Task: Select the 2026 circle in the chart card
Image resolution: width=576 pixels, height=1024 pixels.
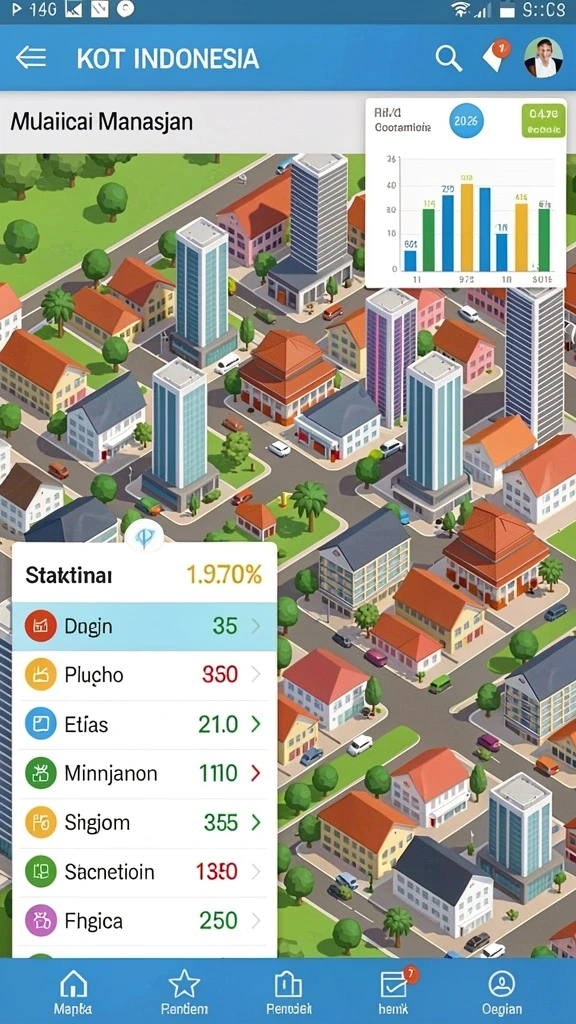Action: (467, 121)
